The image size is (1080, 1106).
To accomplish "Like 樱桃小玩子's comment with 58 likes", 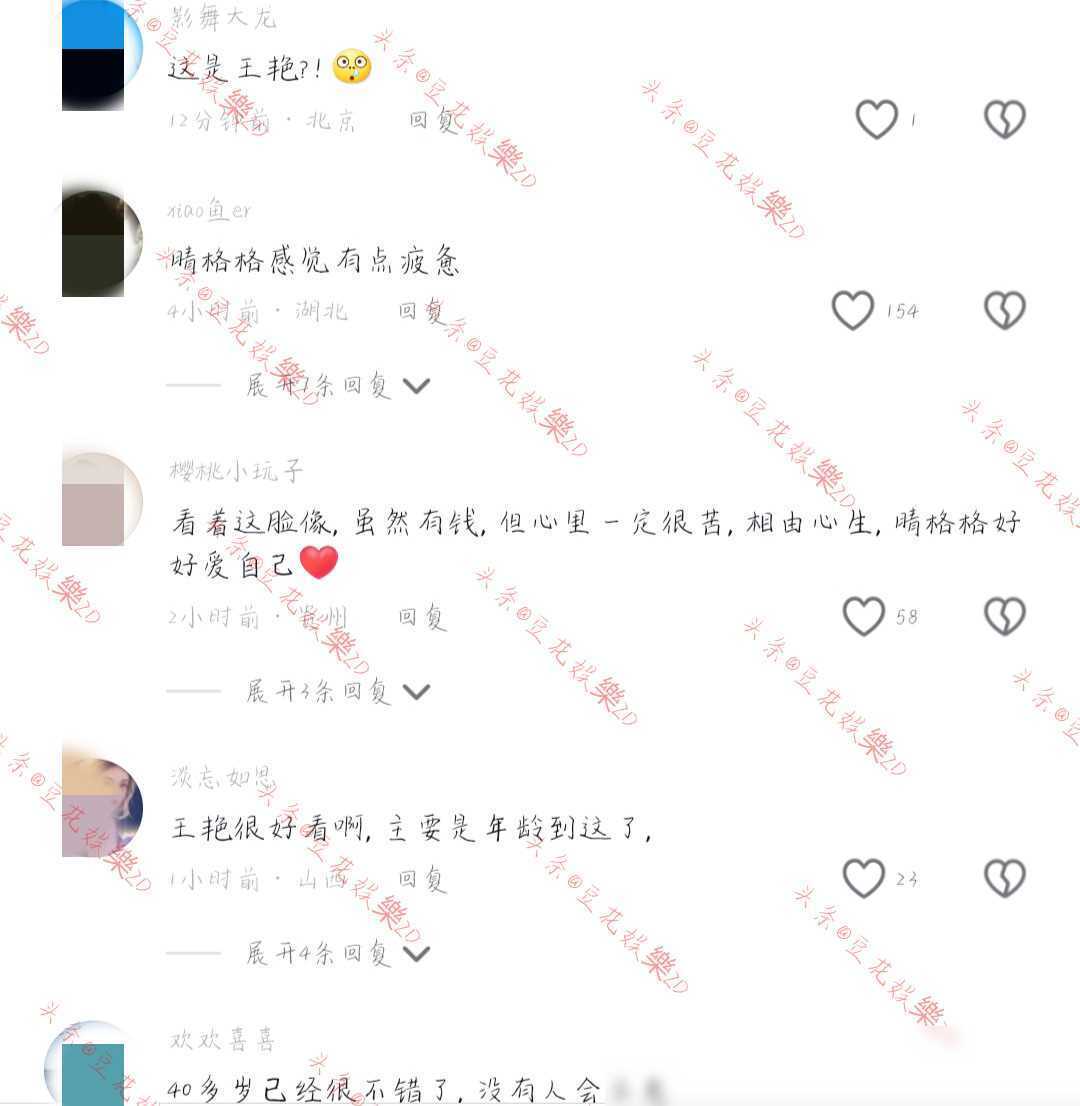I will tap(863, 617).
